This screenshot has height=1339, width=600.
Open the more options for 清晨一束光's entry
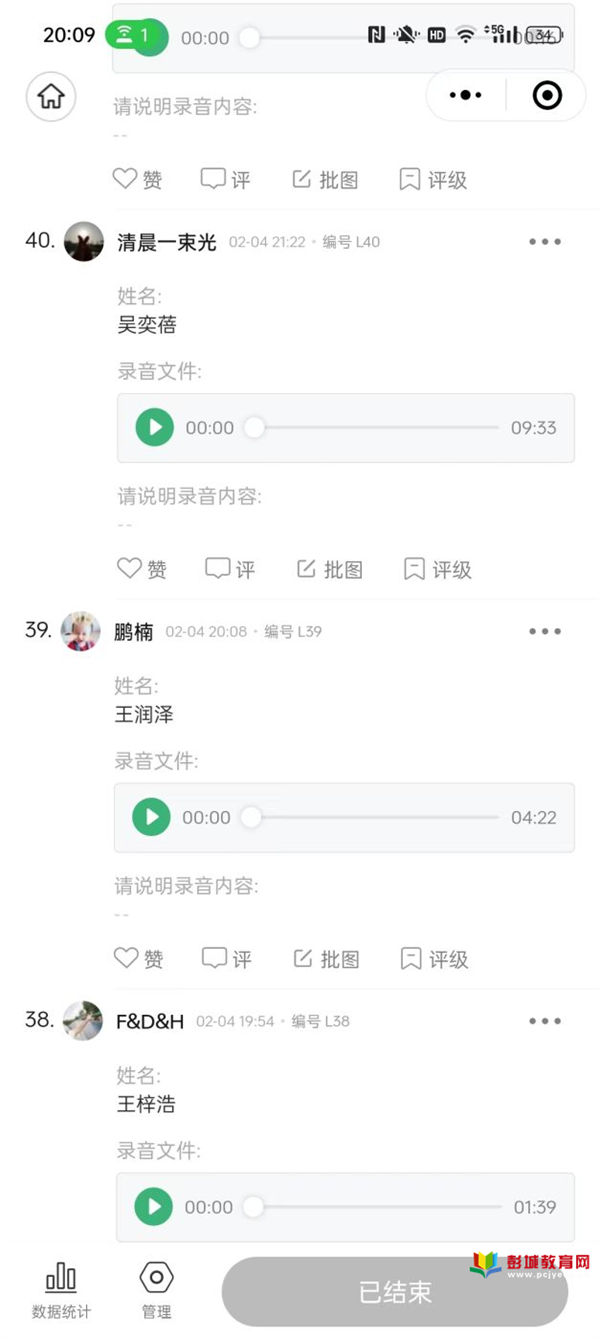pos(545,241)
